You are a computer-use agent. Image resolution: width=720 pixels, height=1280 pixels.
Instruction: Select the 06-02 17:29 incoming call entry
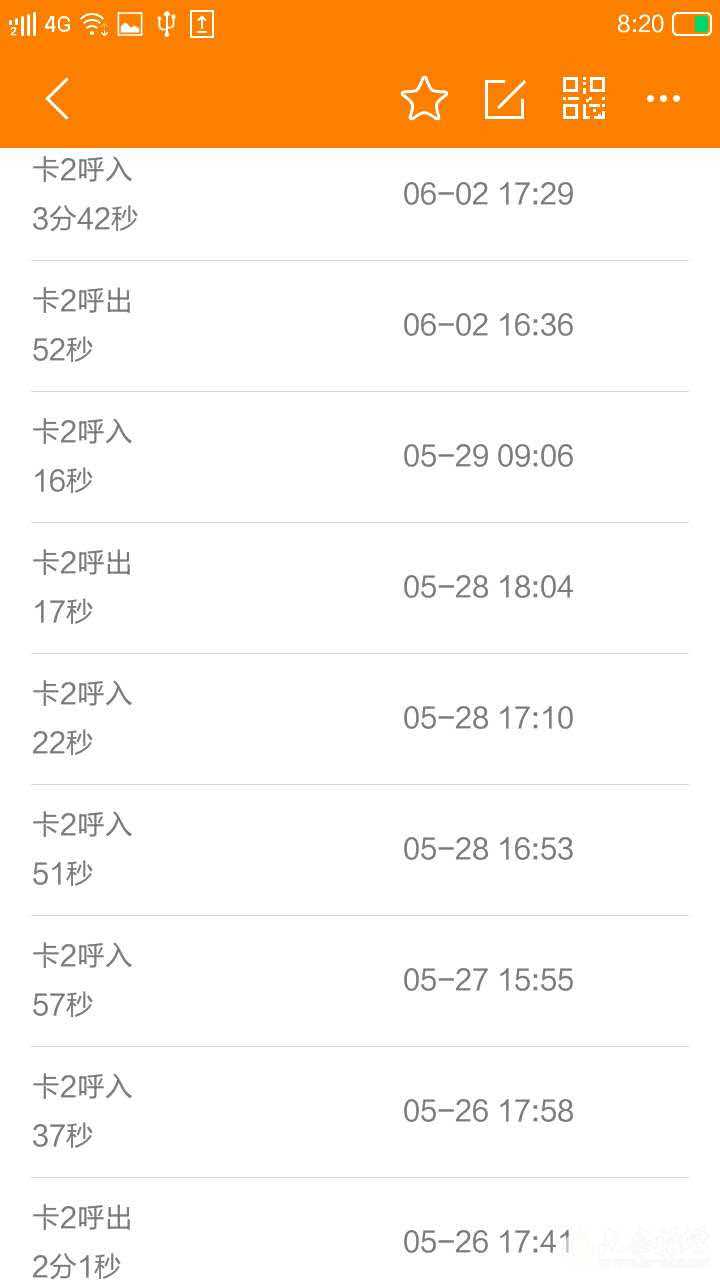point(360,193)
